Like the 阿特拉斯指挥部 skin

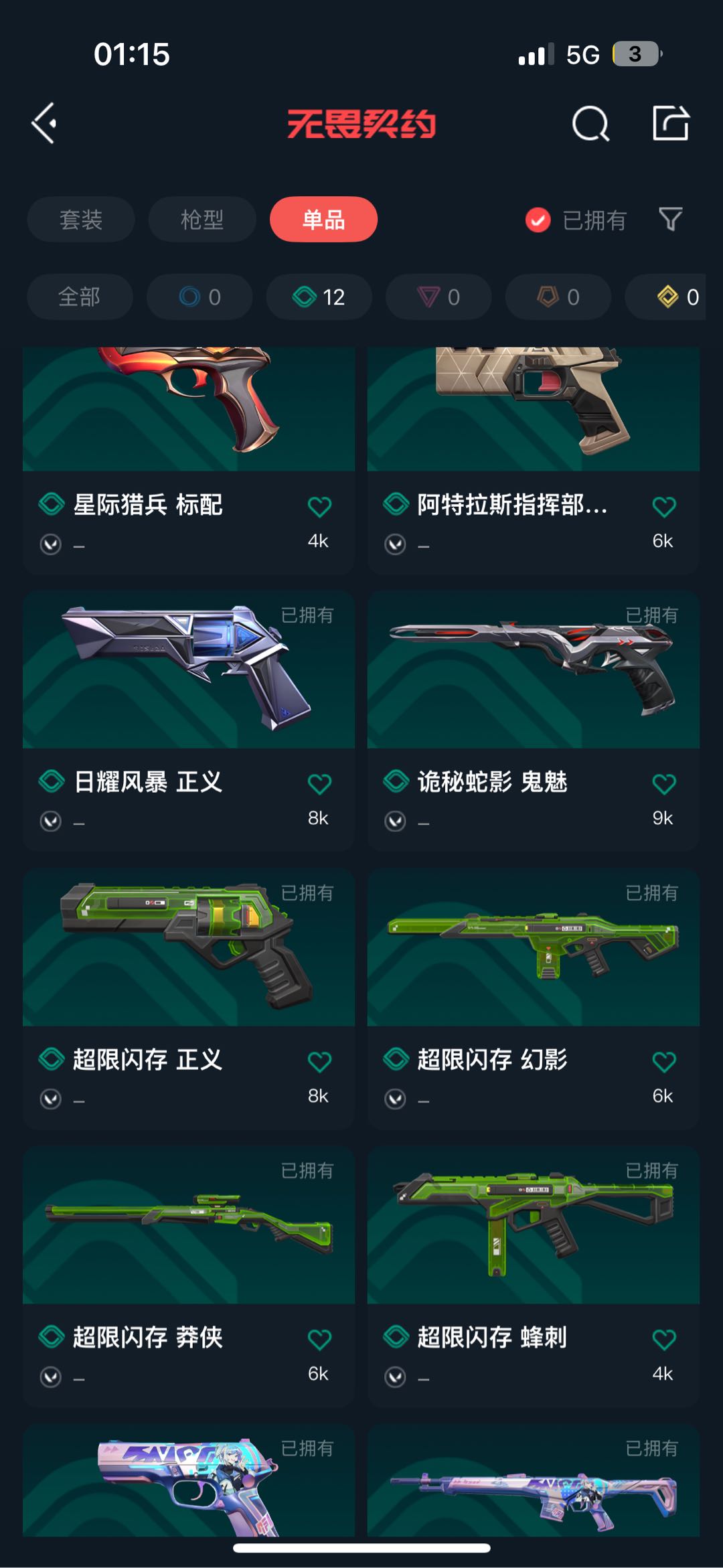(663, 507)
